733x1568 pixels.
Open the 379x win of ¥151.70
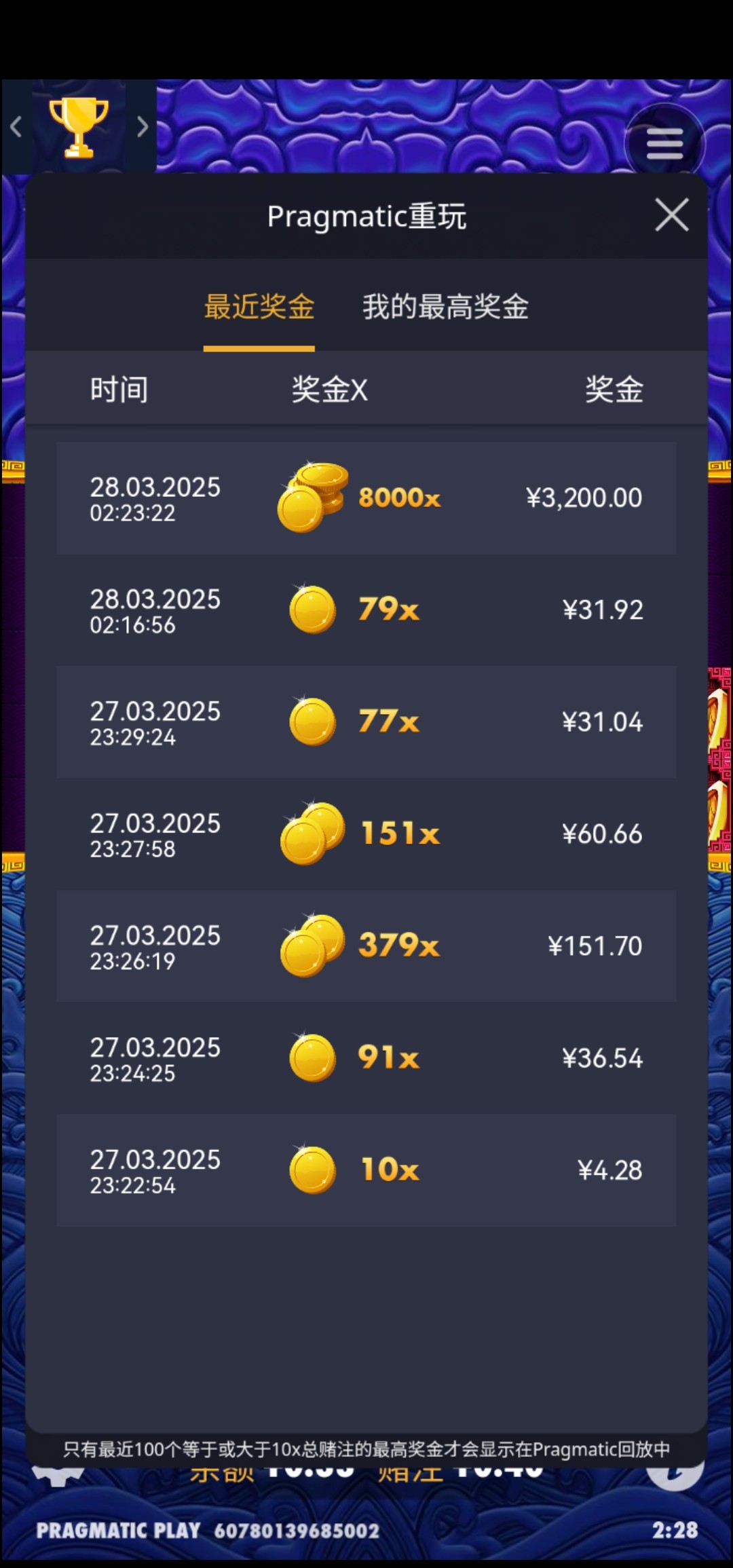[x=366, y=946]
